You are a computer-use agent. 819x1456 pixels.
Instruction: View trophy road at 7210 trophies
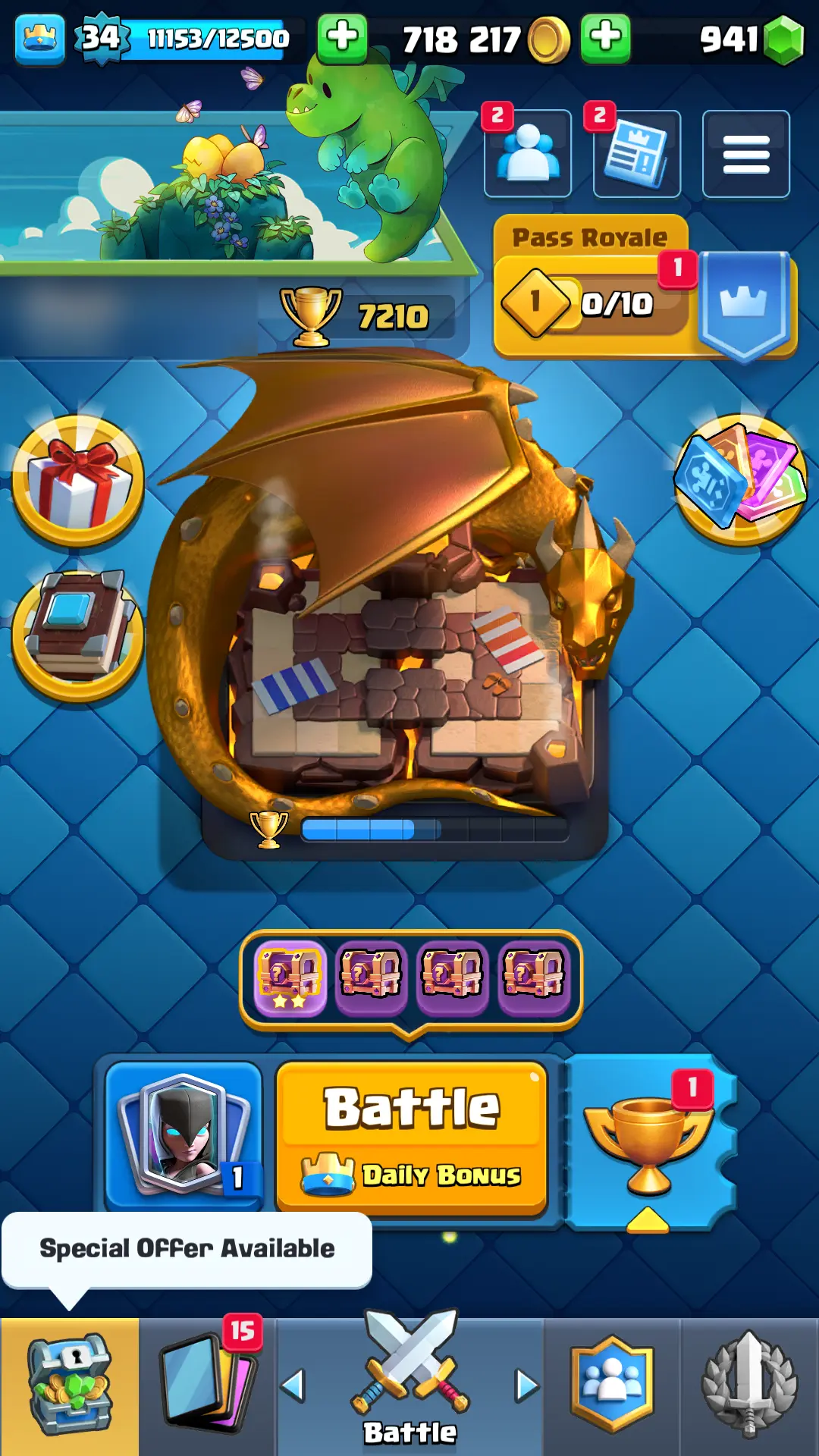click(x=368, y=315)
